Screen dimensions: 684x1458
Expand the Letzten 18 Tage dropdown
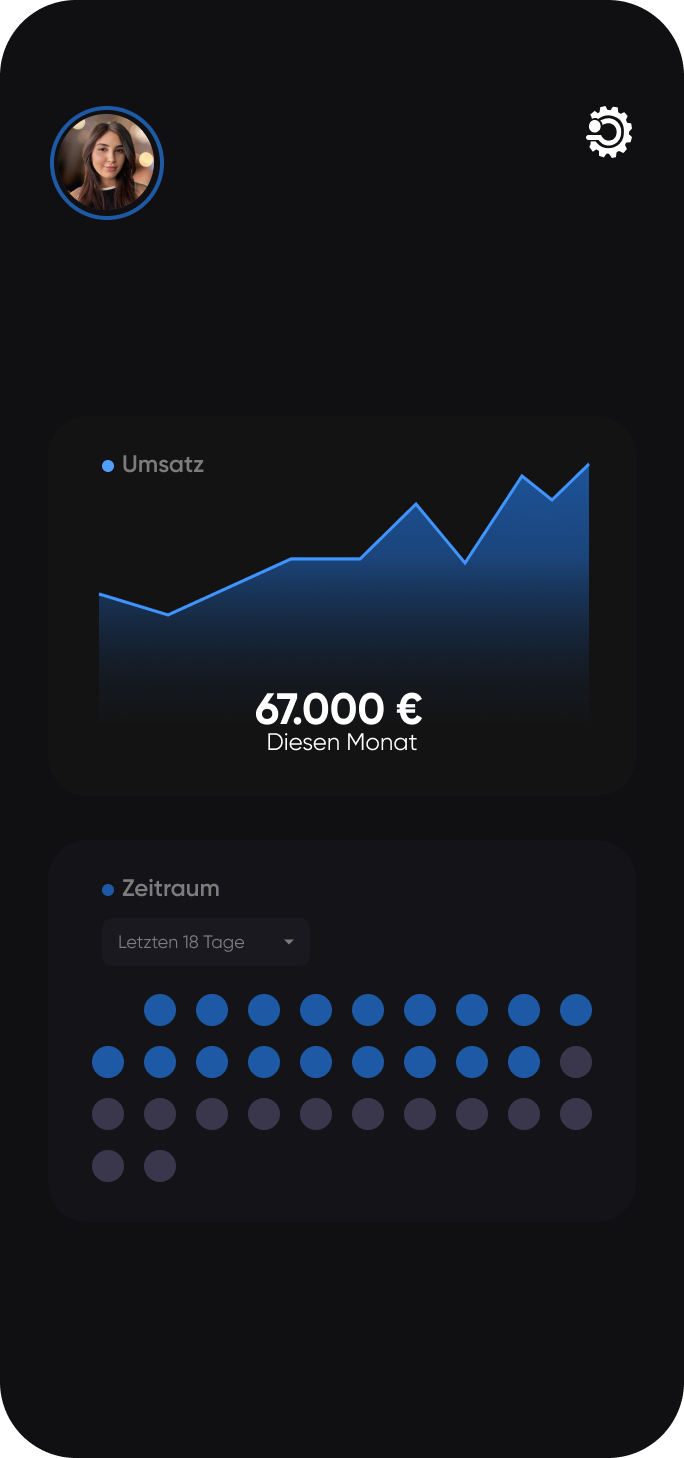pos(206,942)
